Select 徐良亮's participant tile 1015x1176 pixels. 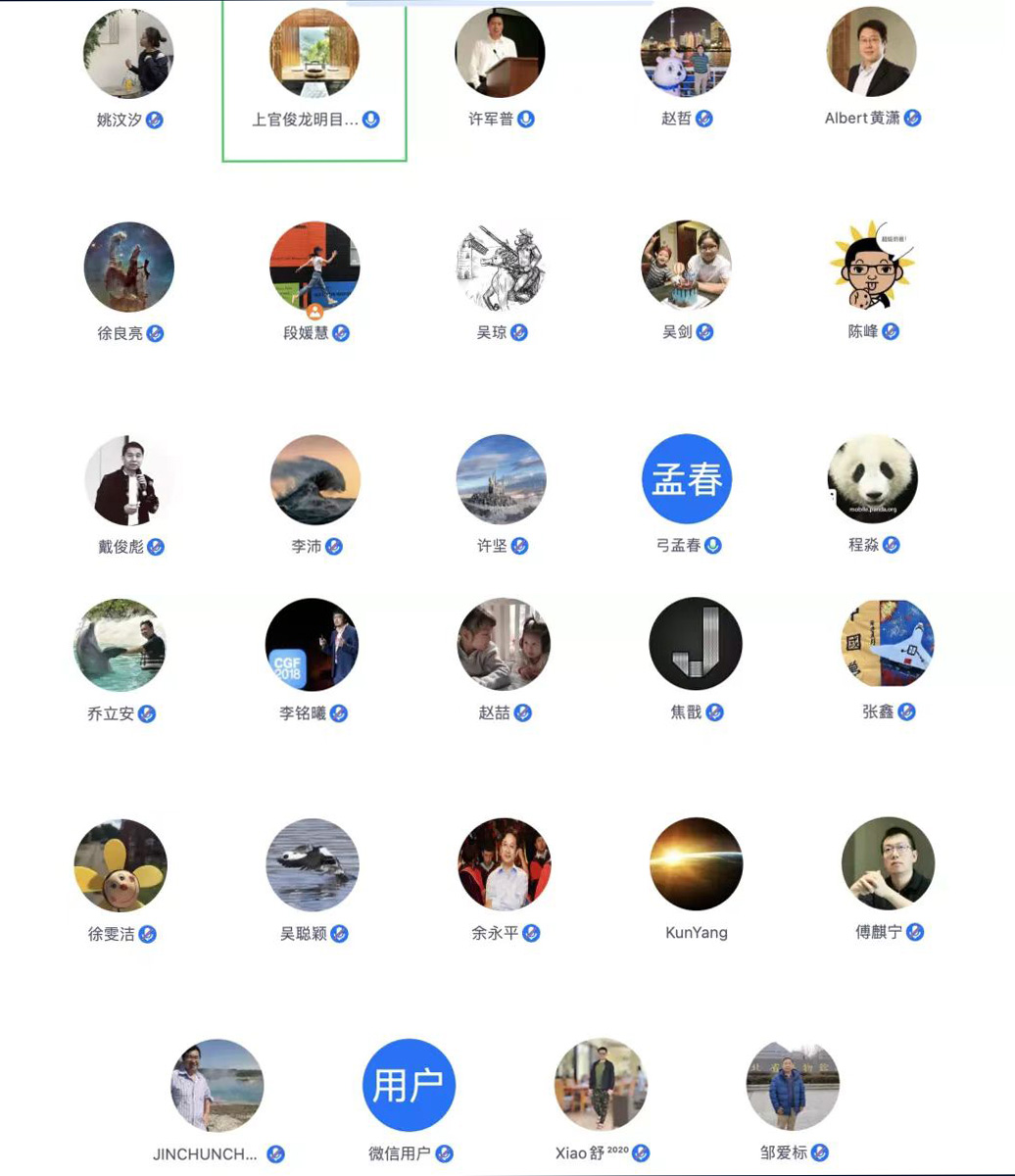[x=129, y=267]
